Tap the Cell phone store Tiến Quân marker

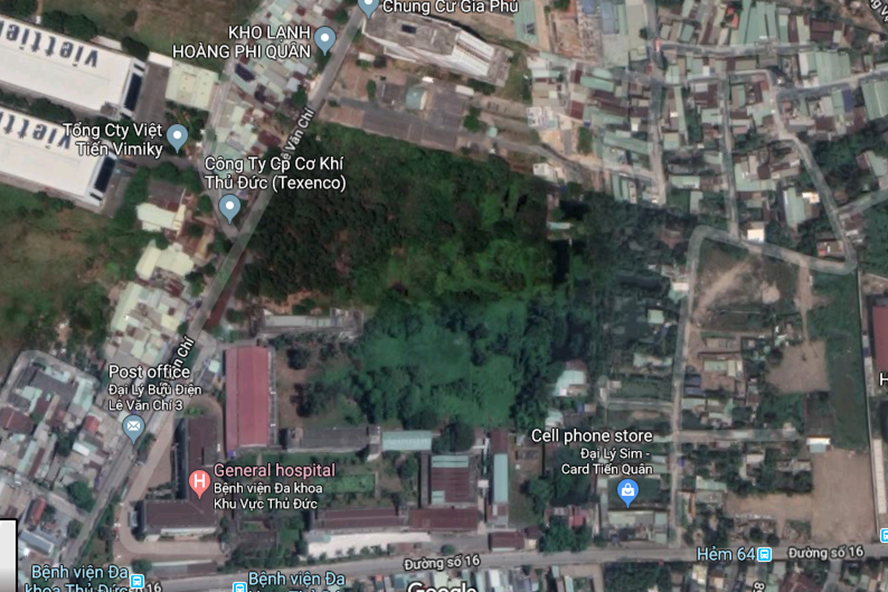pyautogui.click(x=627, y=491)
